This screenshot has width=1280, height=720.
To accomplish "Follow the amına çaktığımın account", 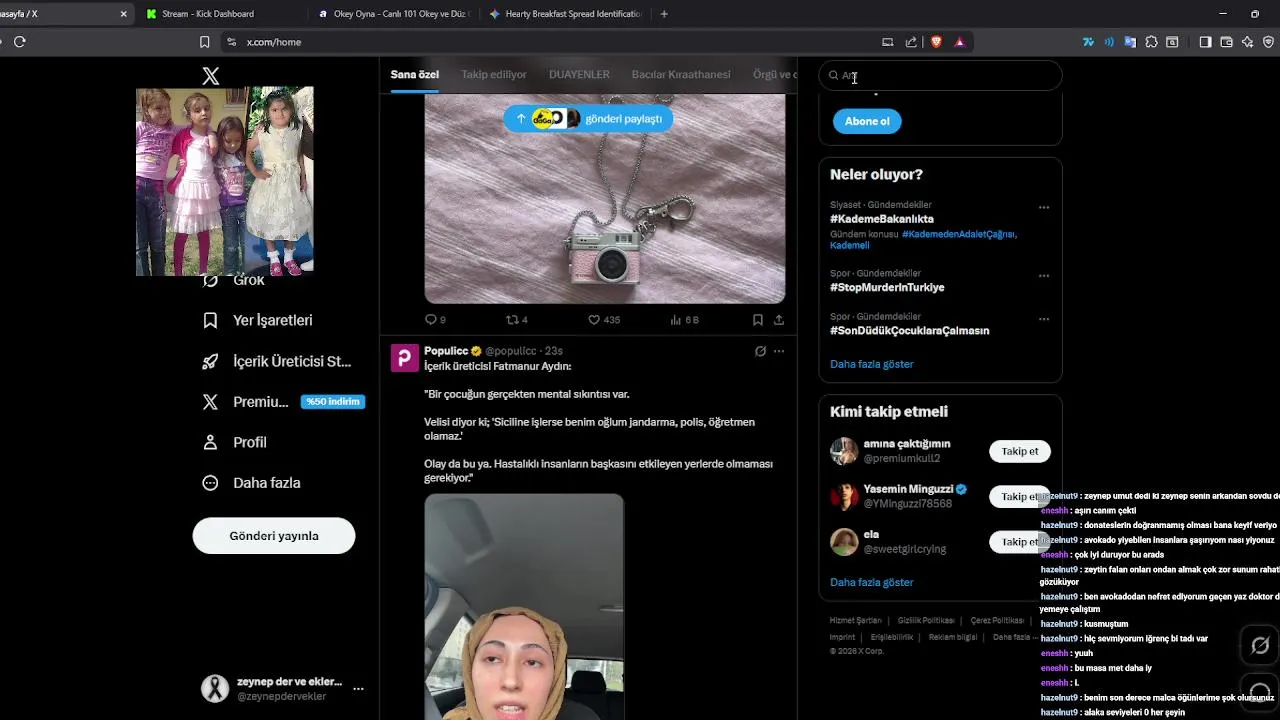I will (x=1019, y=451).
